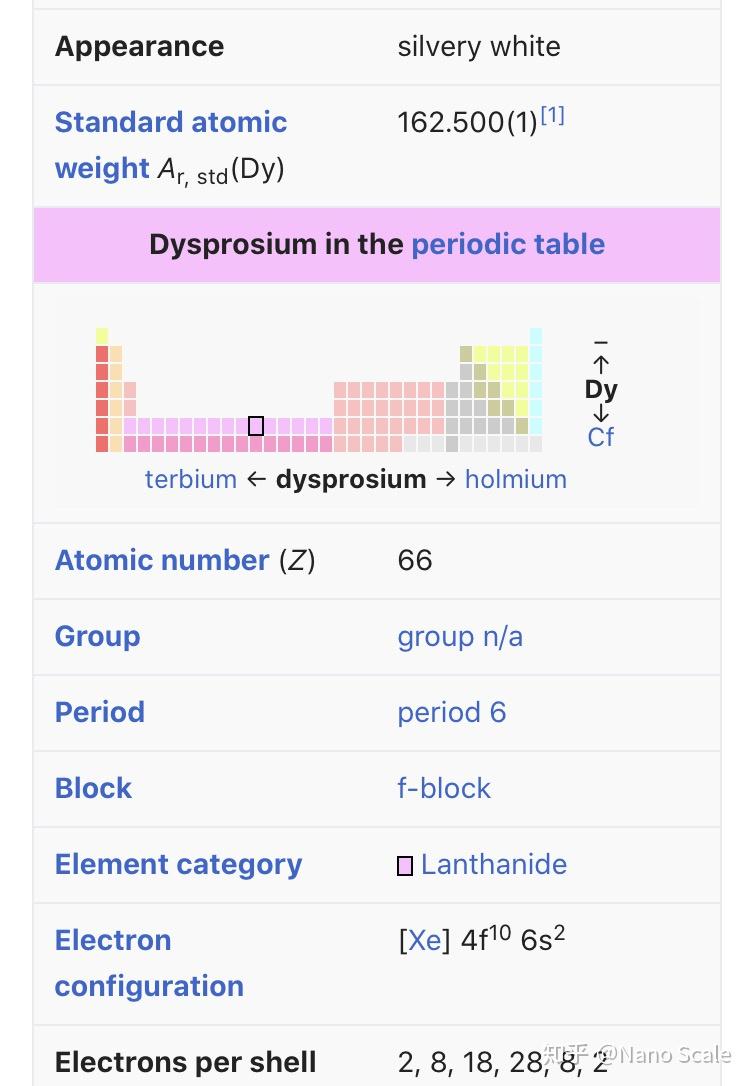Open the Xe link in electron configuration

[424, 941]
